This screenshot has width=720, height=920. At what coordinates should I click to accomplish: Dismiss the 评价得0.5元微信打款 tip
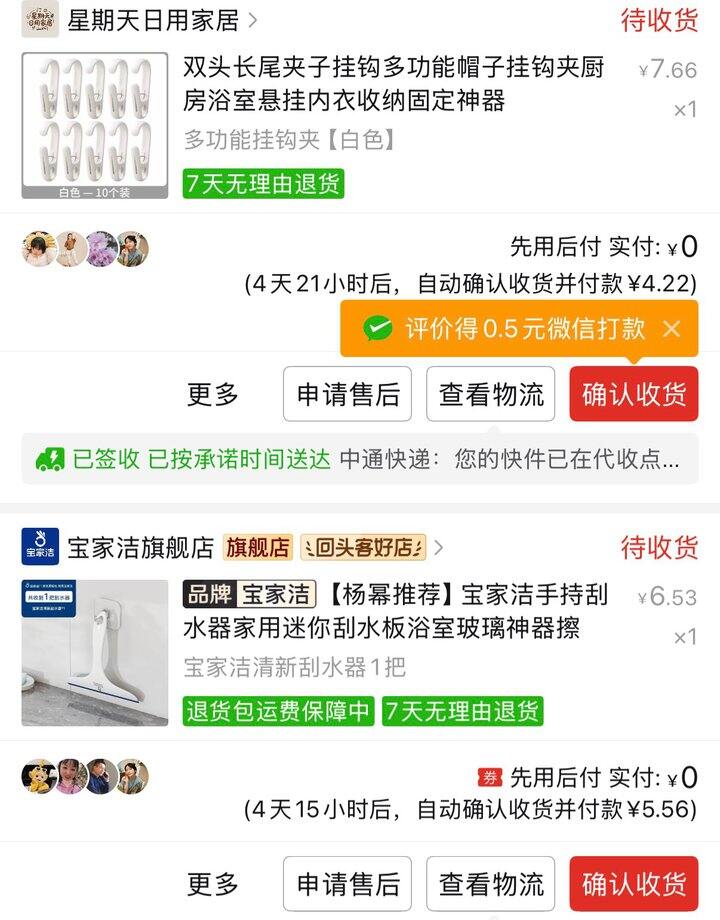tap(671, 329)
